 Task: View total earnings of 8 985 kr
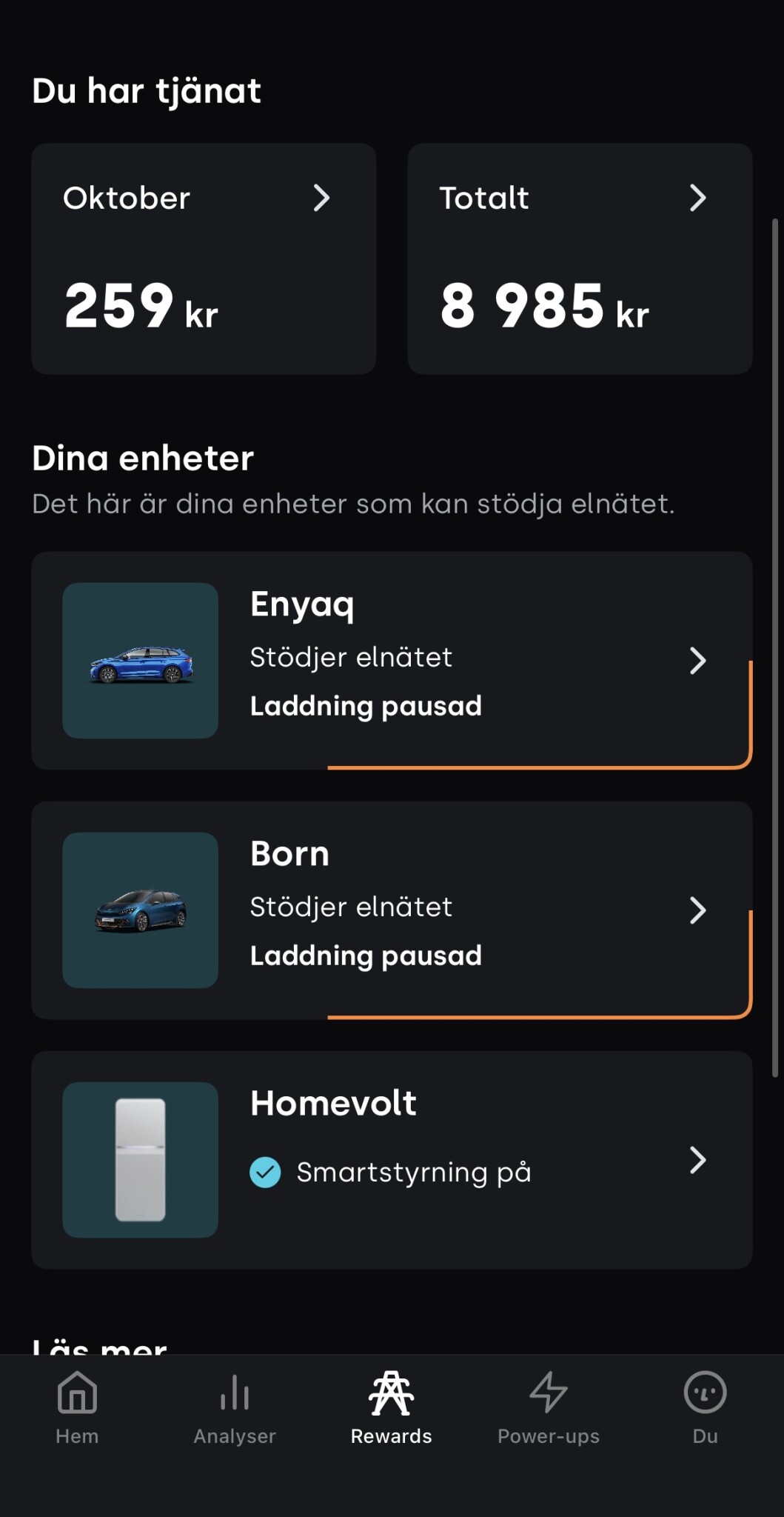click(580, 258)
